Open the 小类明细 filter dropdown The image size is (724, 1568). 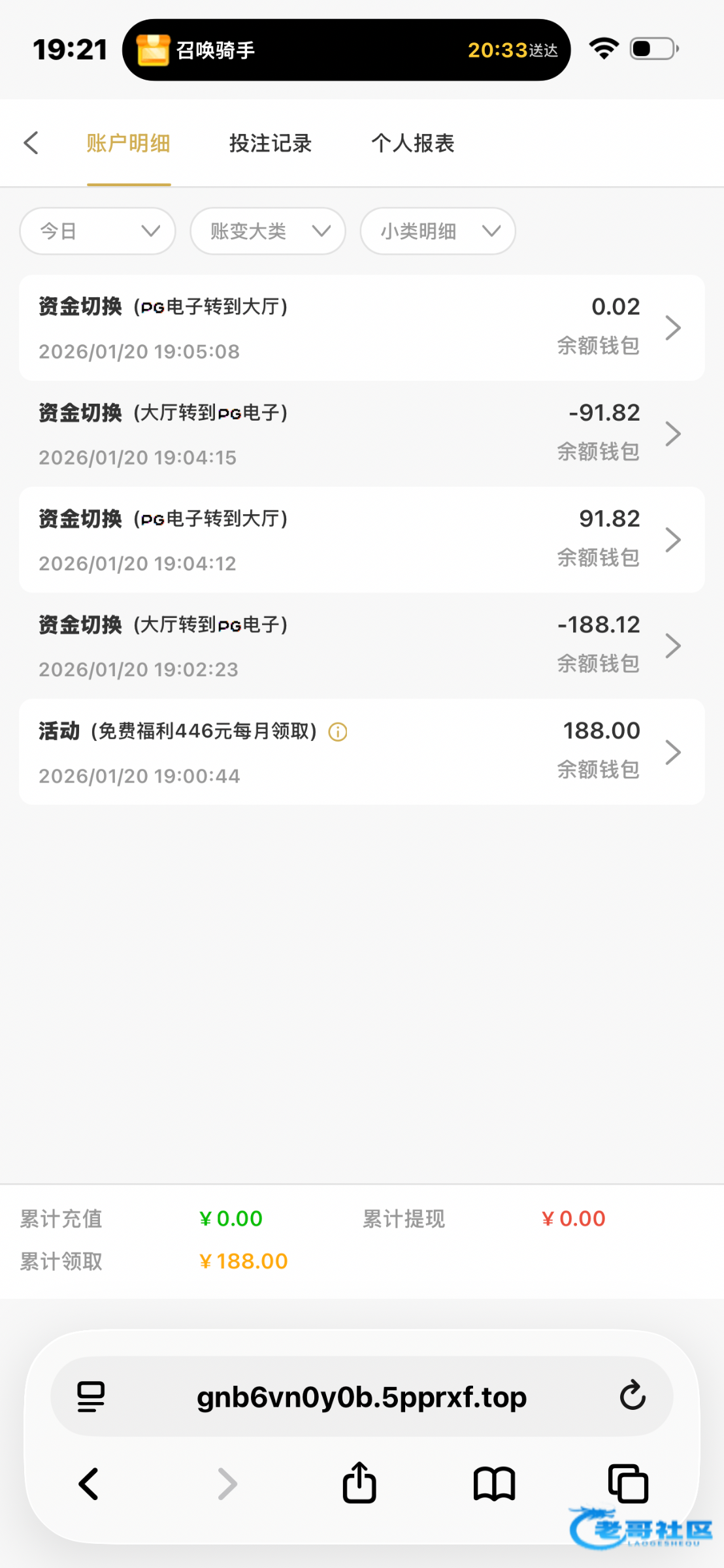coord(437,231)
